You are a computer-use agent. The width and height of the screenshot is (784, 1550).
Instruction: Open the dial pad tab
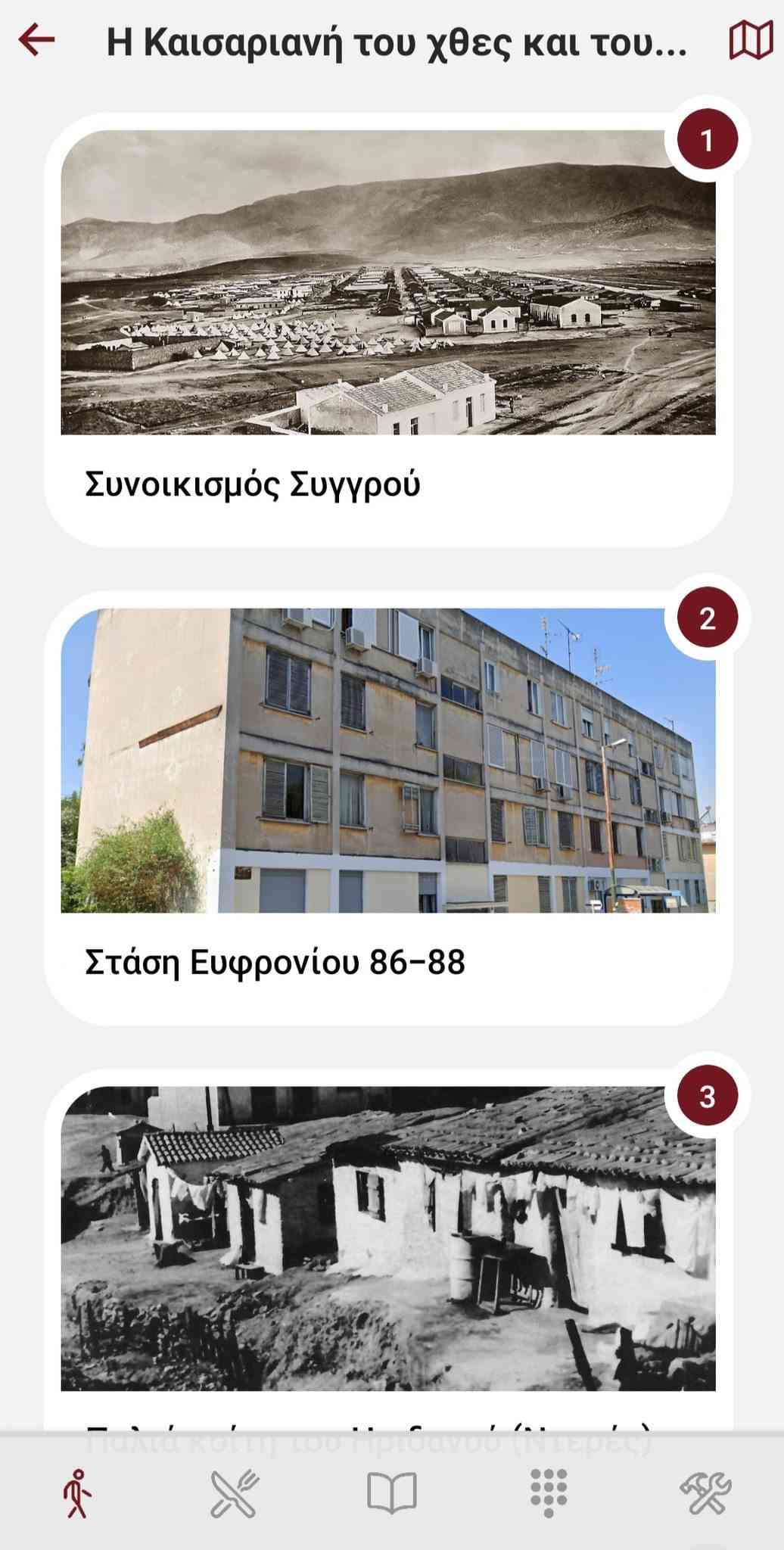549,1494
